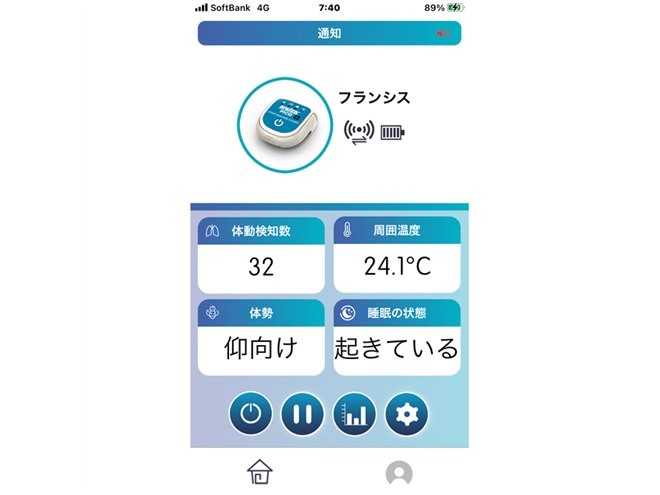
Task: Open the gear settings button
Action: click(406, 413)
